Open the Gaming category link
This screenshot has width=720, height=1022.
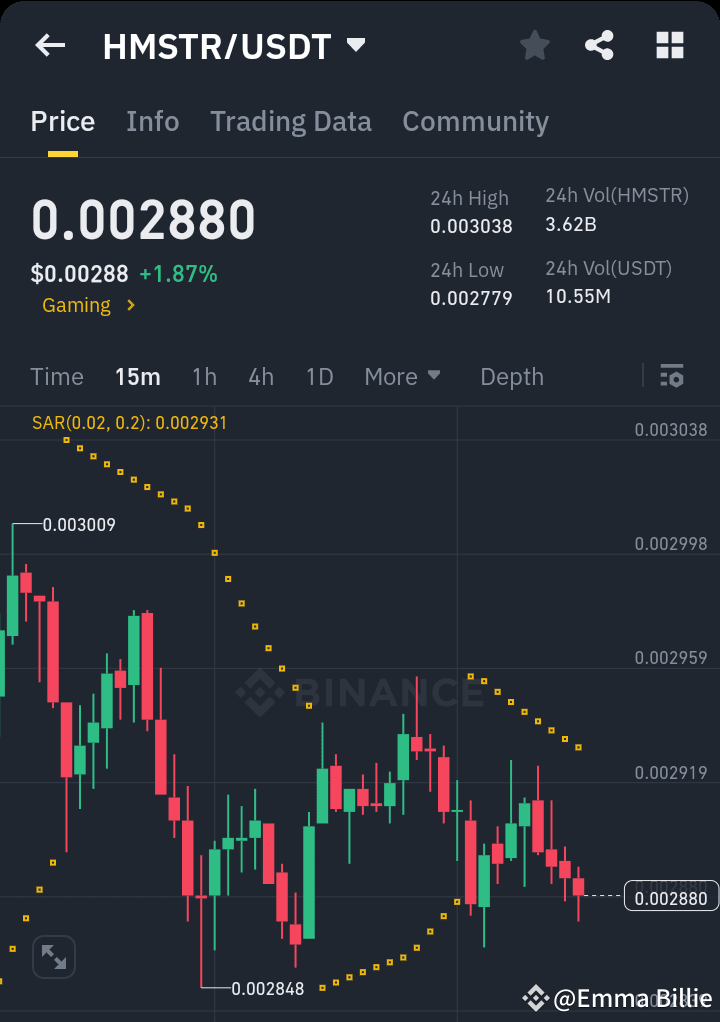[x=77, y=305]
